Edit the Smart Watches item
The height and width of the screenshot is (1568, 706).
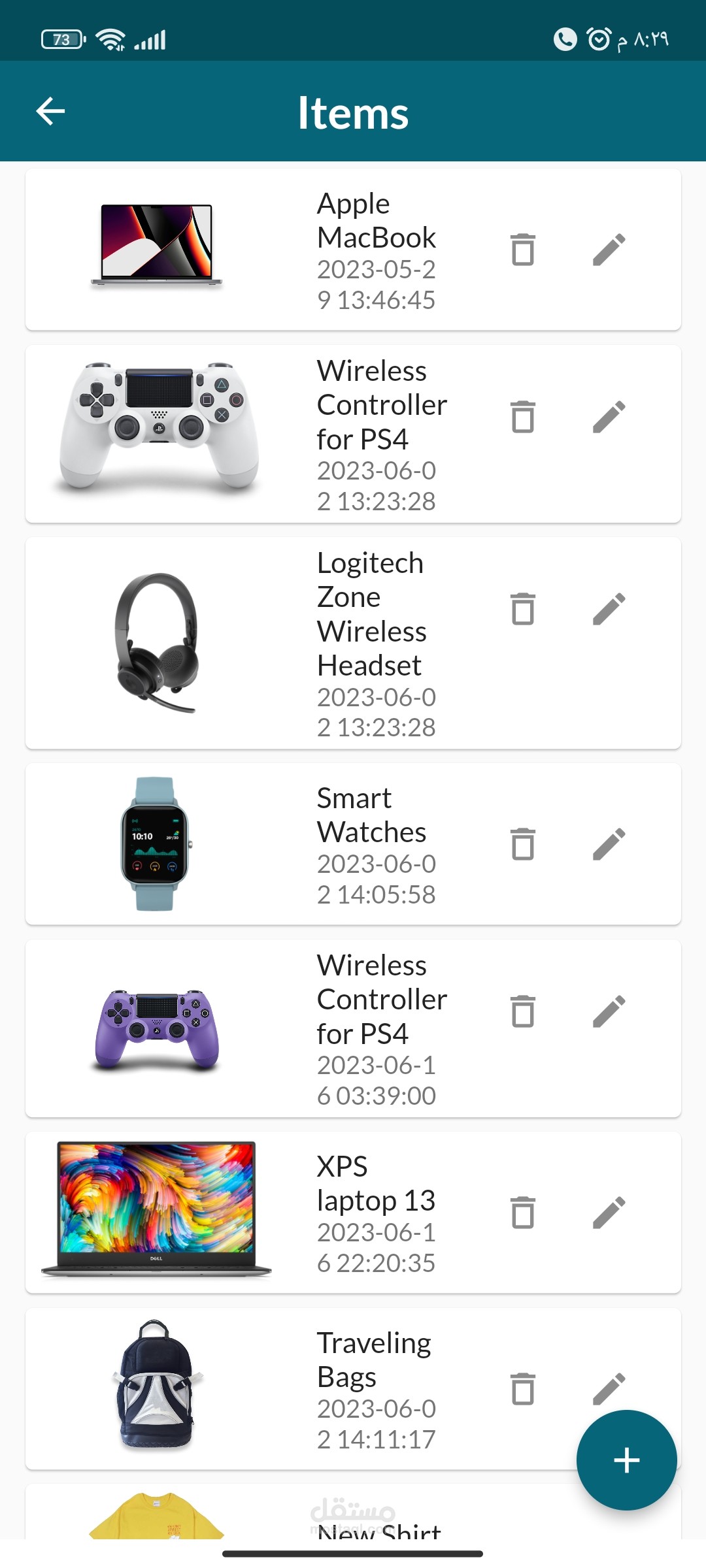pos(609,844)
